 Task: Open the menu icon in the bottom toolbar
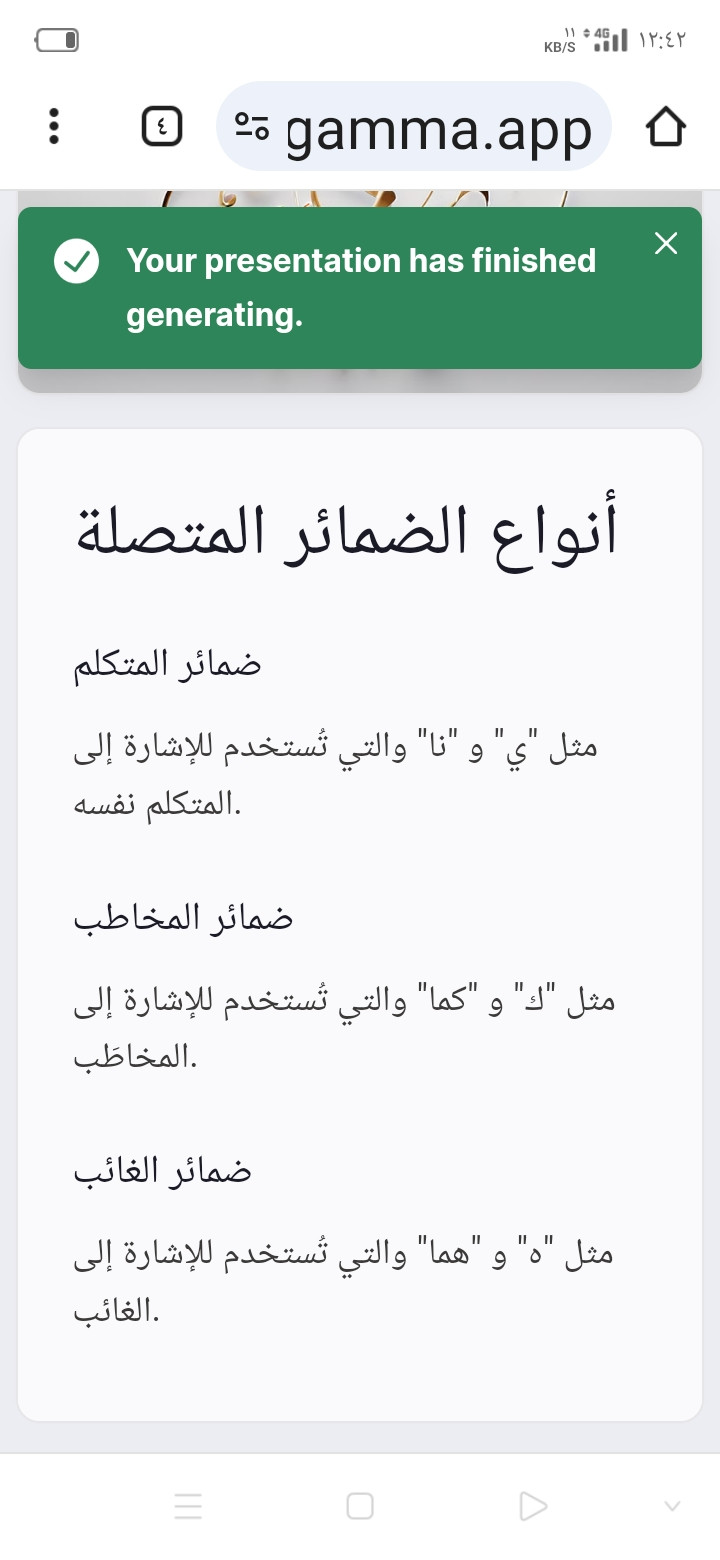[188, 1506]
